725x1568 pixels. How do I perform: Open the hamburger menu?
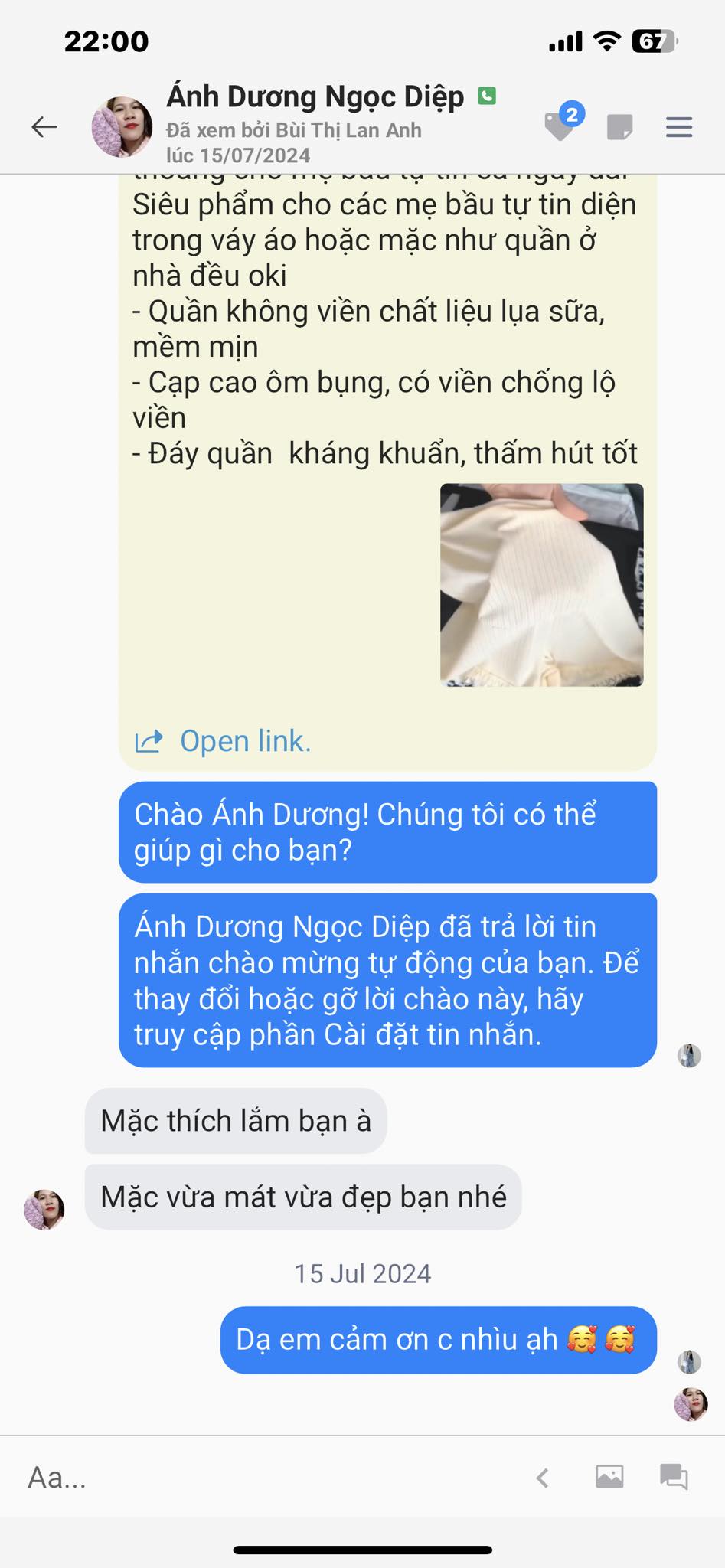[678, 127]
